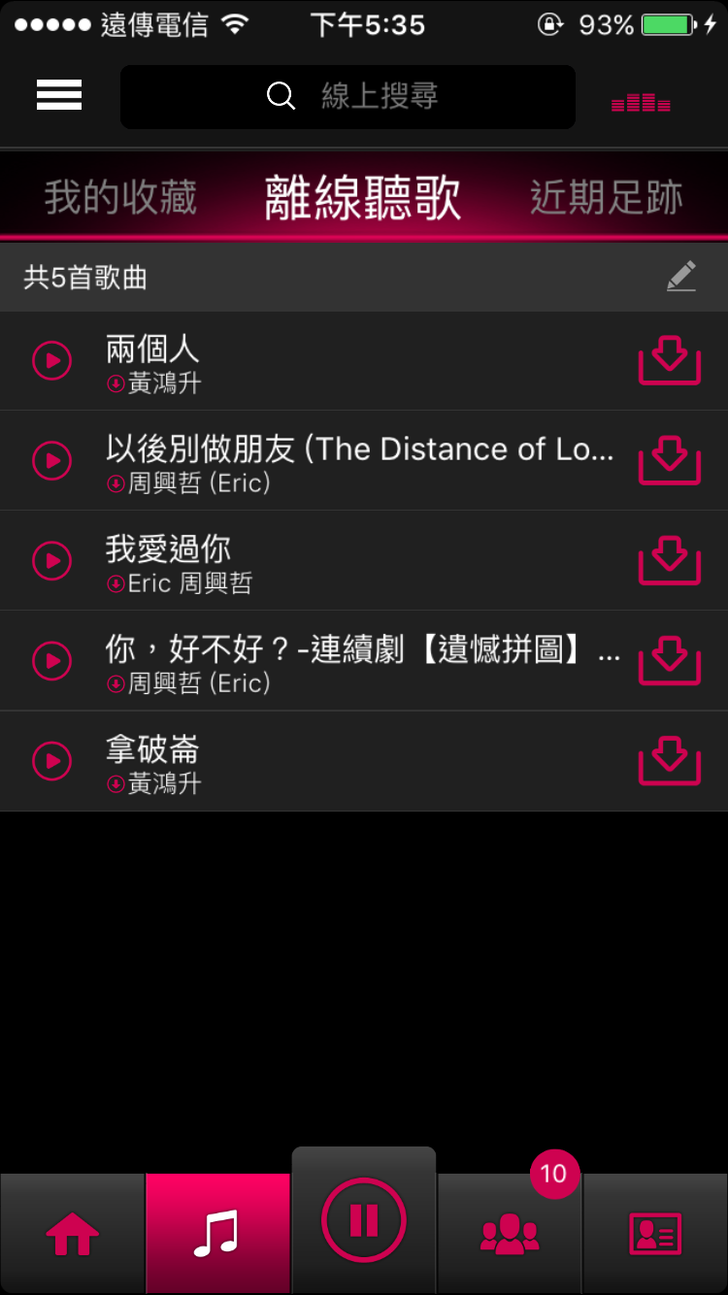Open the hamburger drawer menu
The height and width of the screenshot is (1295, 728).
(59, 95)
